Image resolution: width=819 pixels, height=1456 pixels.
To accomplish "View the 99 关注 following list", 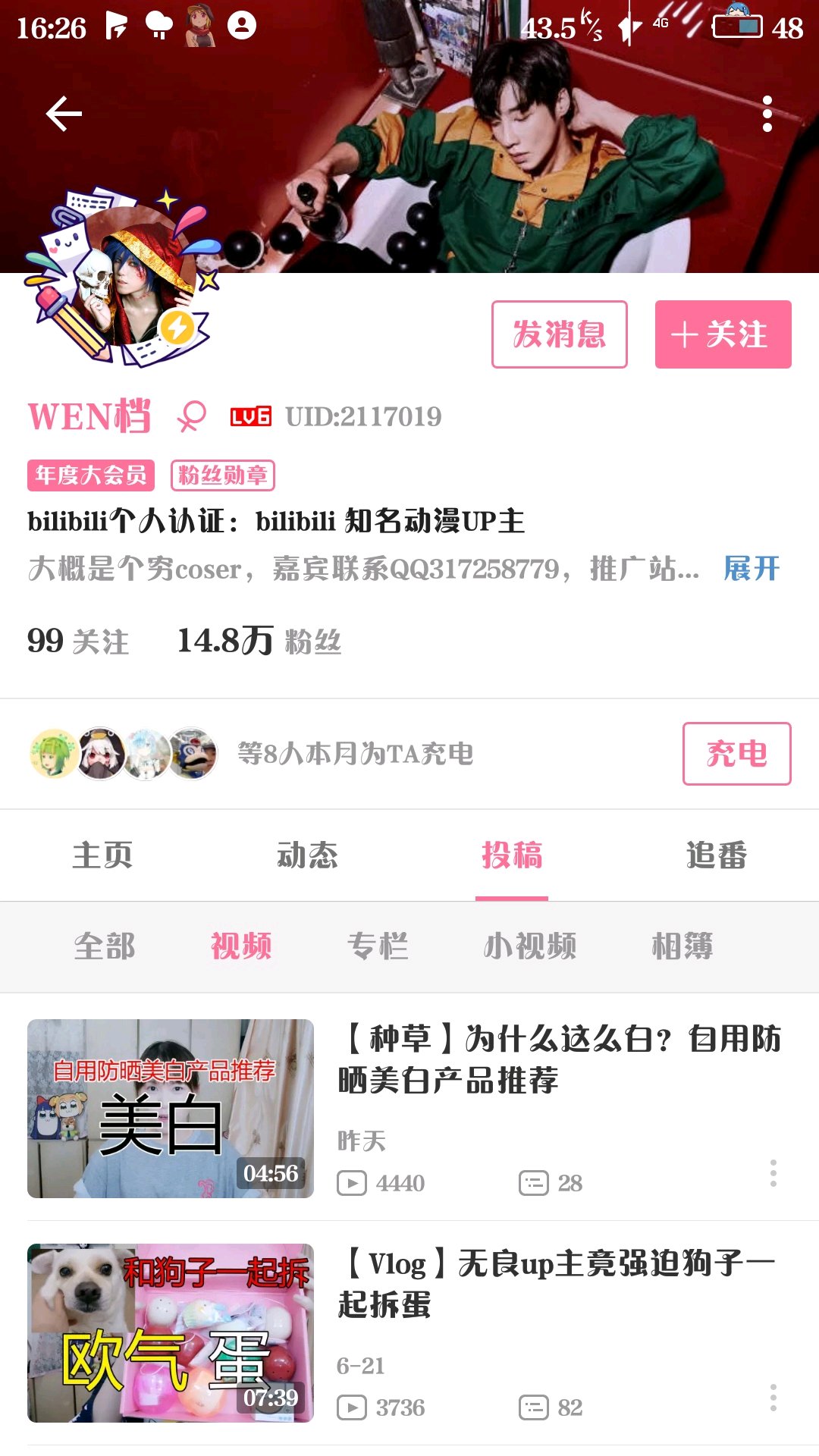I will pyautogui.click(x=77, y=642).
